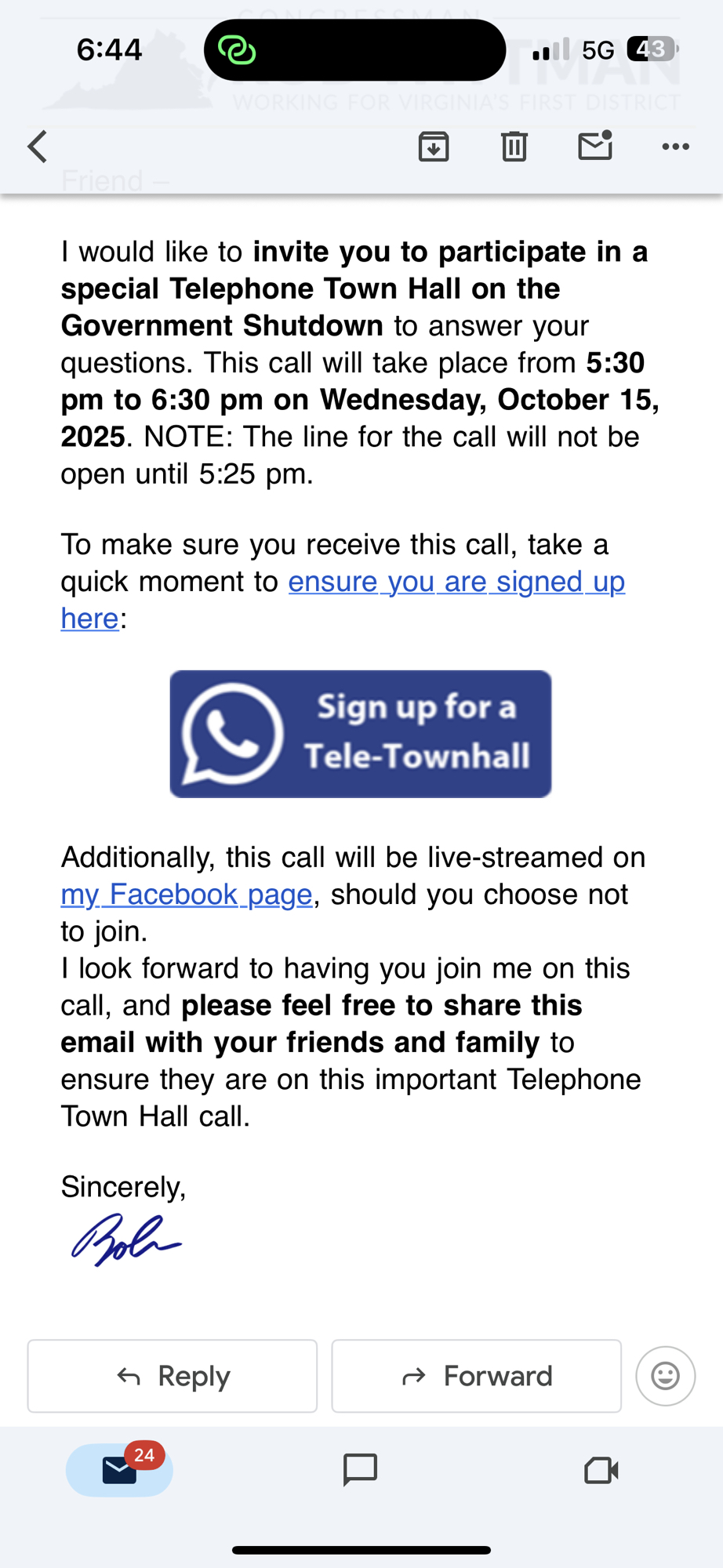The image size is (723, 1568).
Task: Mark this email as unread
Action: pyautogui.click(x=595, y=146)
